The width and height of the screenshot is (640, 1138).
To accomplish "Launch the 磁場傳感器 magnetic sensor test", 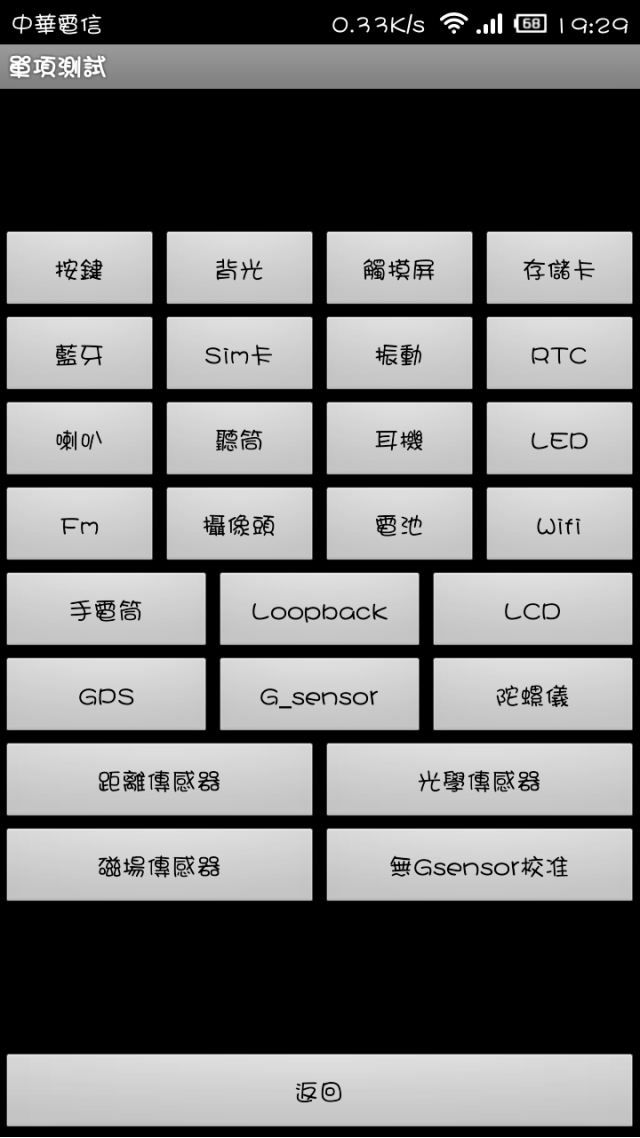I will 159,865.
